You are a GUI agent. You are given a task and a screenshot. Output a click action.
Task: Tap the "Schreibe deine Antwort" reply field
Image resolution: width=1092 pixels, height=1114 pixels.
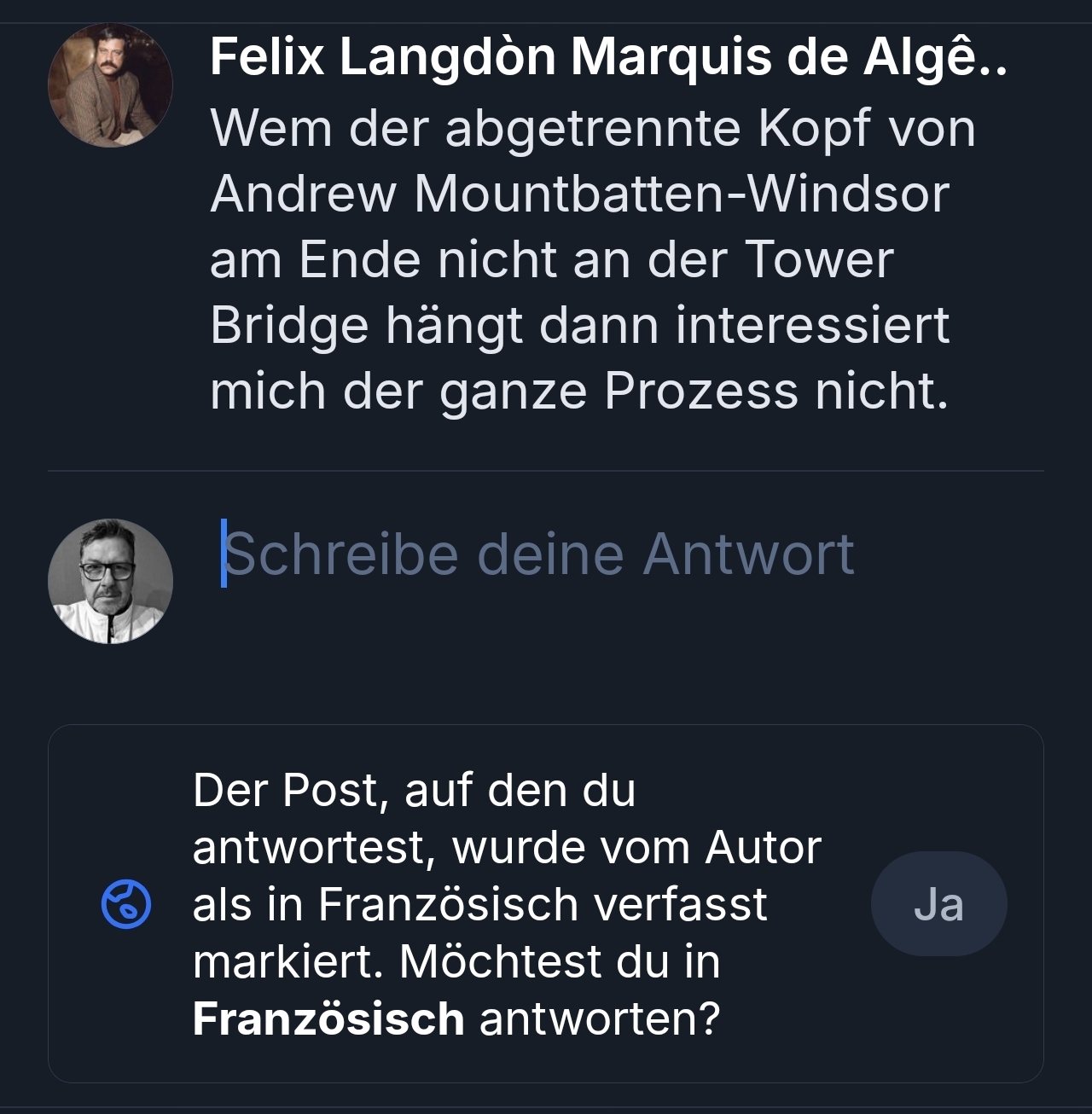pos(539,554)
